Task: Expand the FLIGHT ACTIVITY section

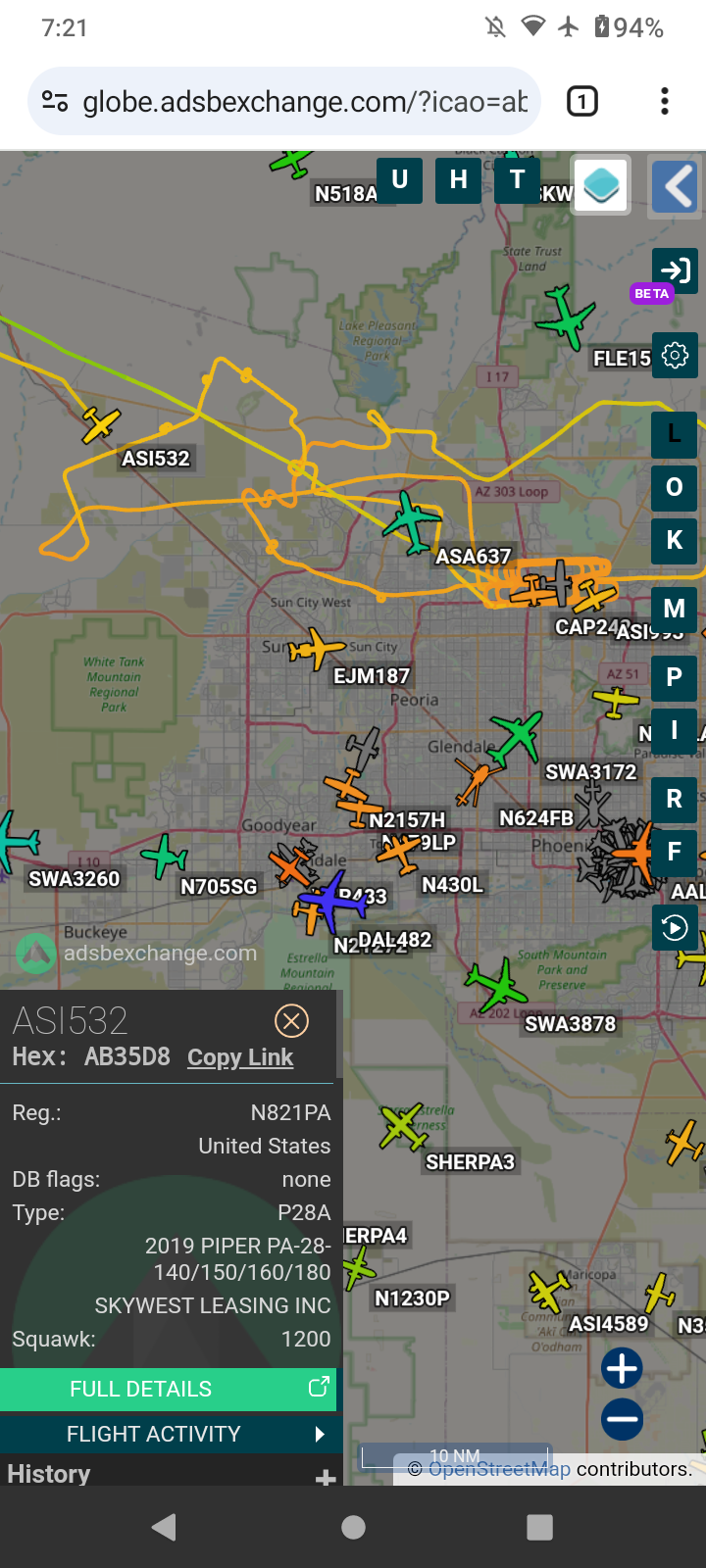Action: [x=168, y=1434]
